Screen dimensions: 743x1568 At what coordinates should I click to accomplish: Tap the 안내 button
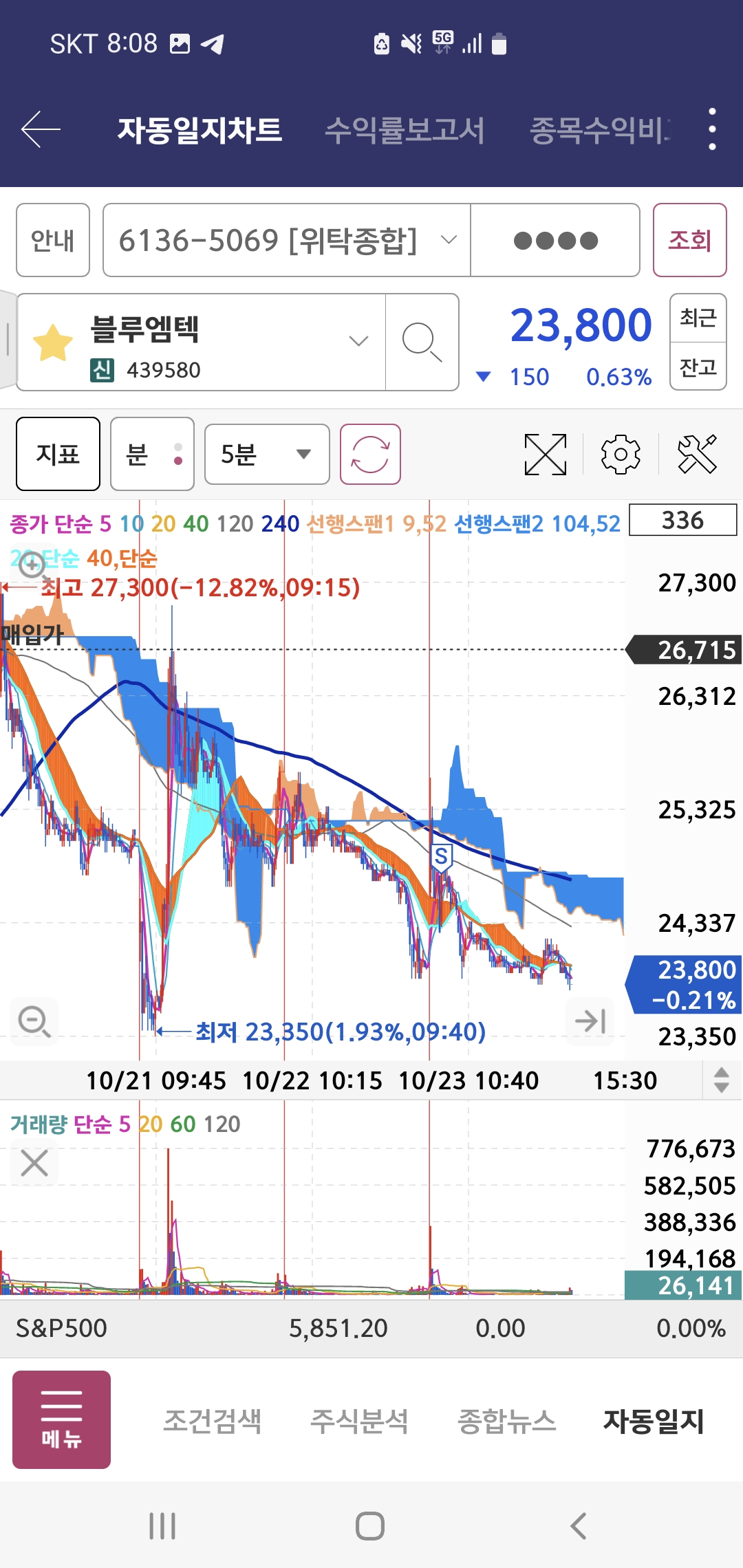coord(53,240)
